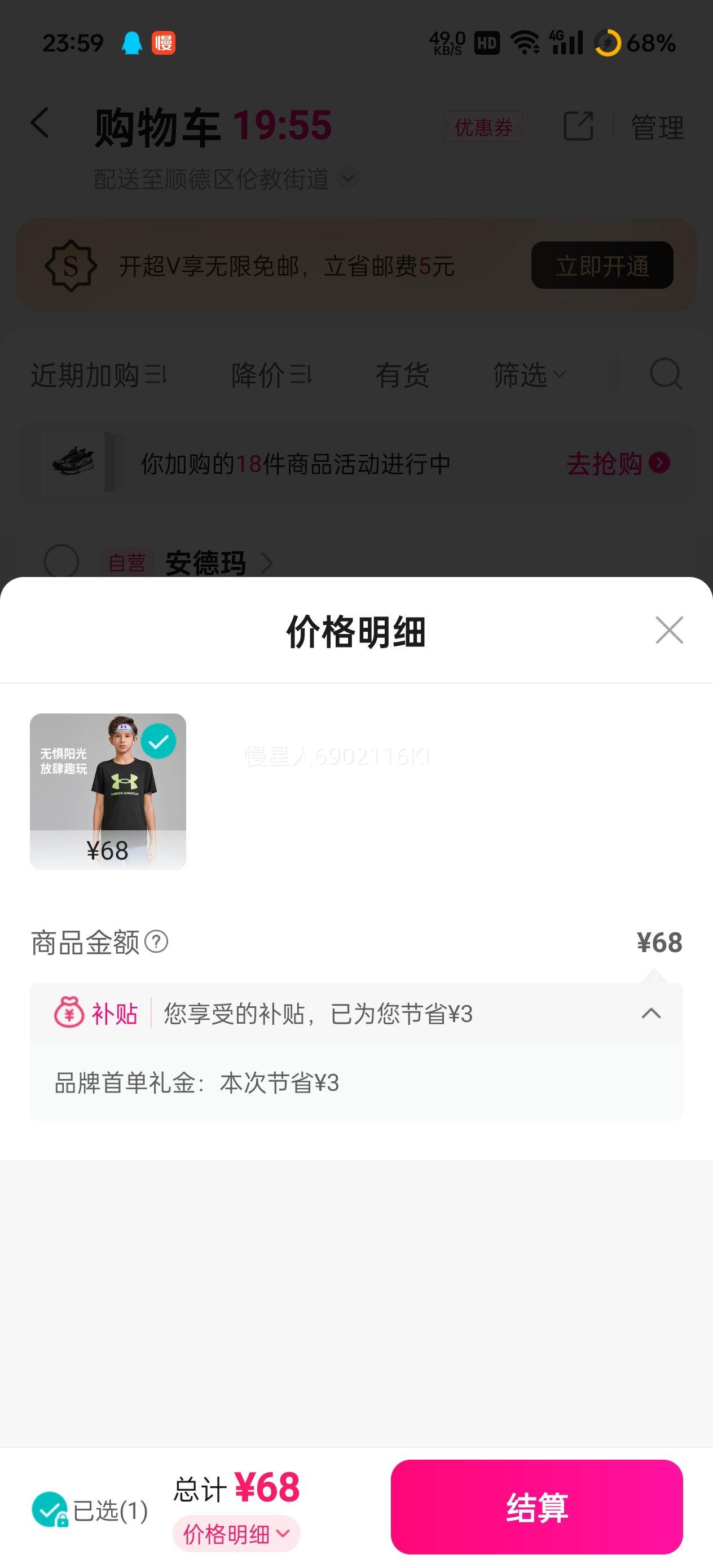Collapse the 价格明细 dropdown under total
The width and height of the screenshot is (713, 1568).
click(x=236, y=1533)
